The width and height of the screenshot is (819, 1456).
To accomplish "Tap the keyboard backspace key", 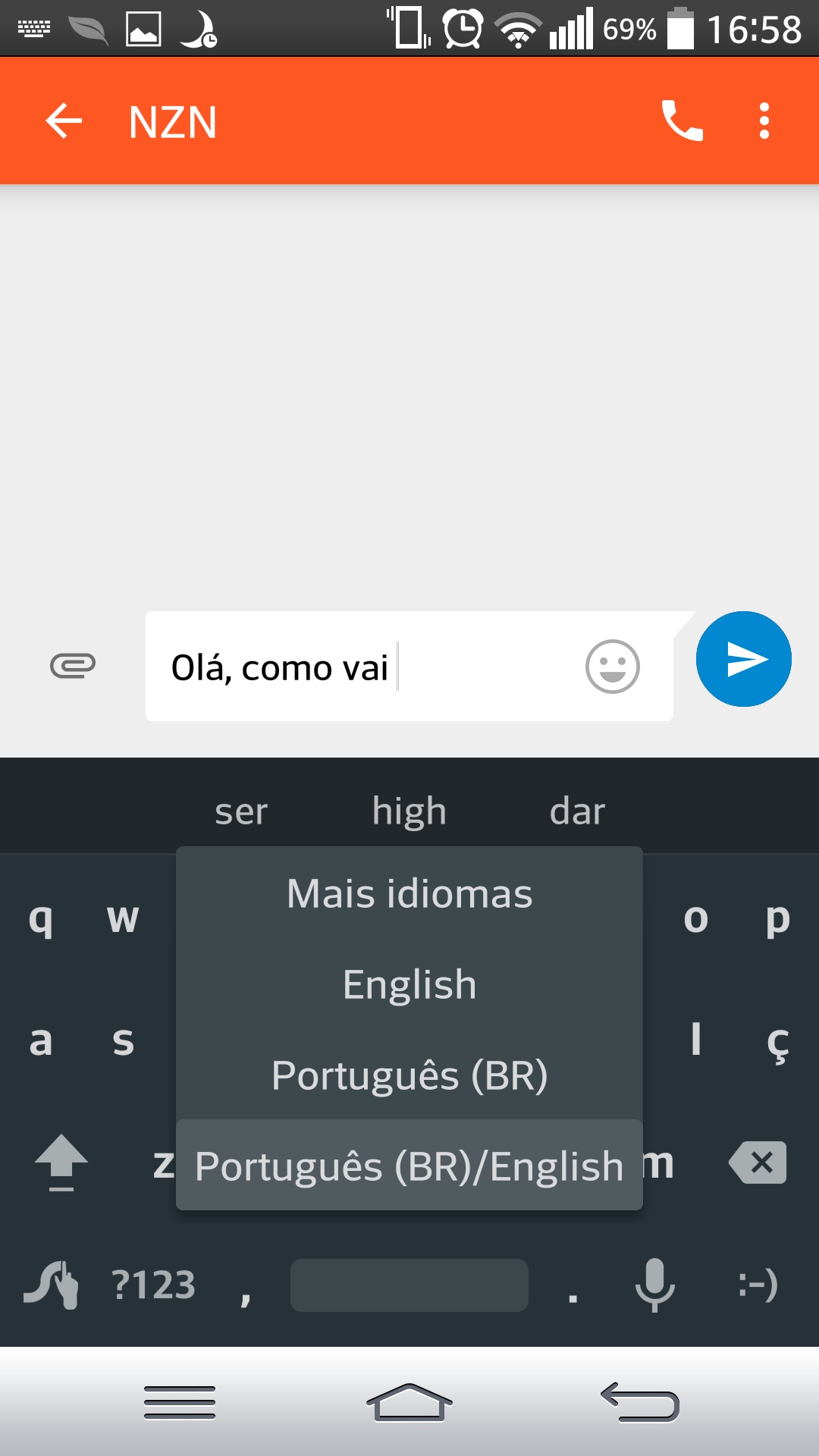I will (x=758, y=1163).
